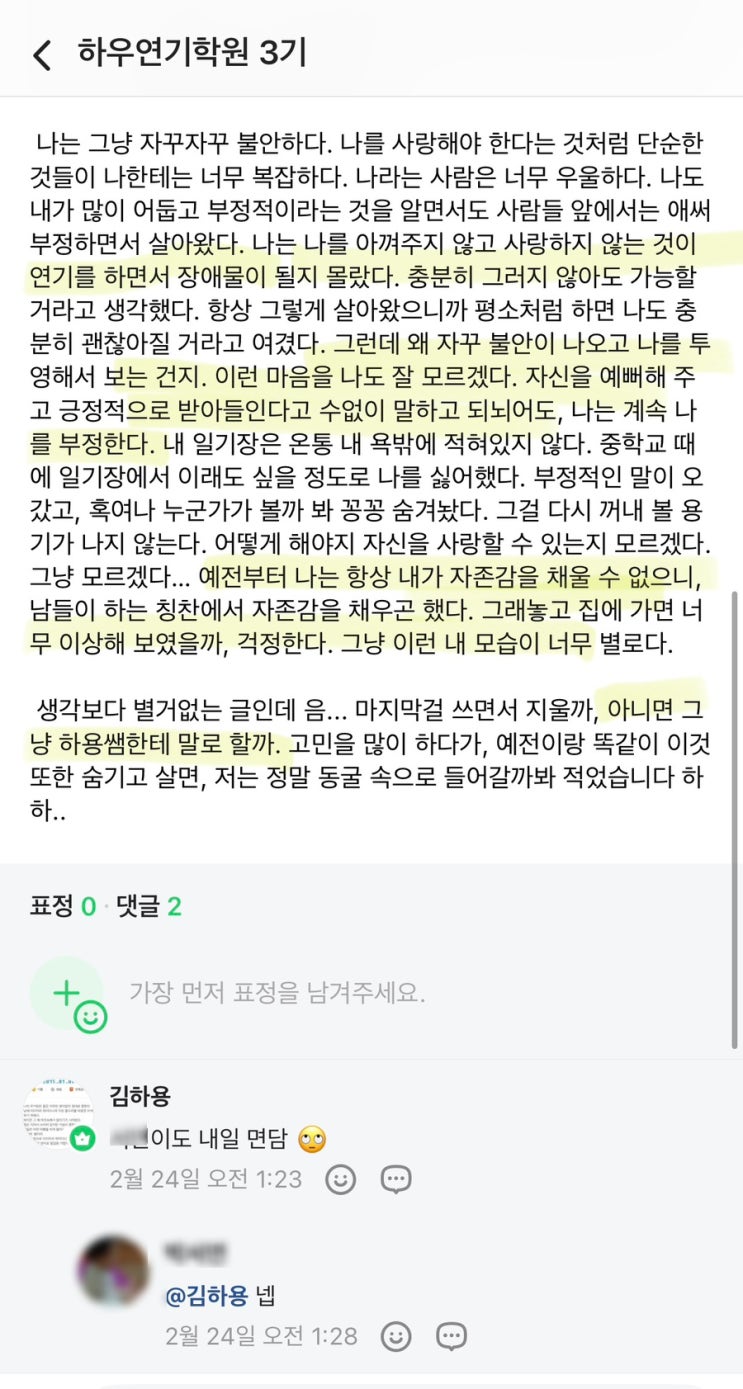View the blurred profile photo of the replier
Screen dimensions: 743x1389
(x=112, y=1271)
